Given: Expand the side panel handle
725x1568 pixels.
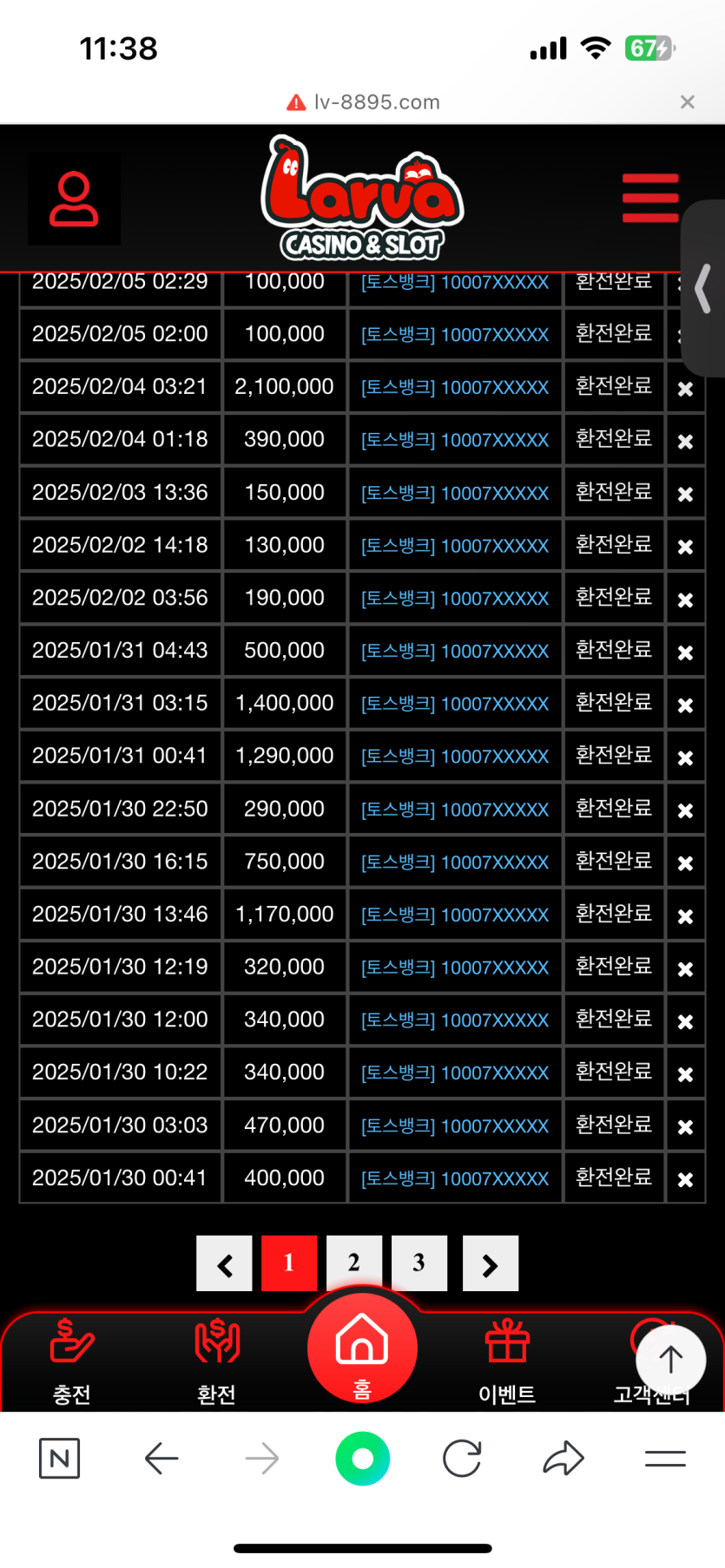Looking at the screenshot, I should click(x=704, y=289).
